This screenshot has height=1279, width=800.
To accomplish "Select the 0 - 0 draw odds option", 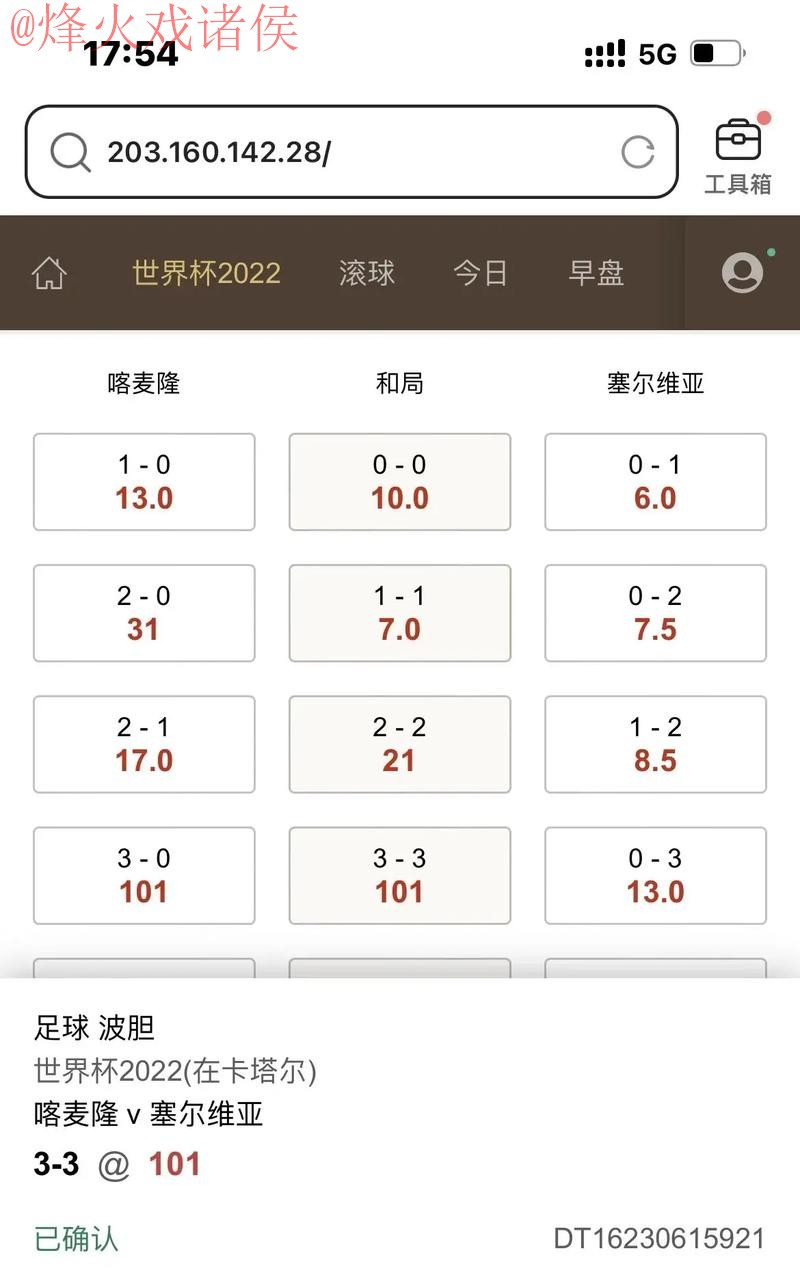I will (399, 481).
